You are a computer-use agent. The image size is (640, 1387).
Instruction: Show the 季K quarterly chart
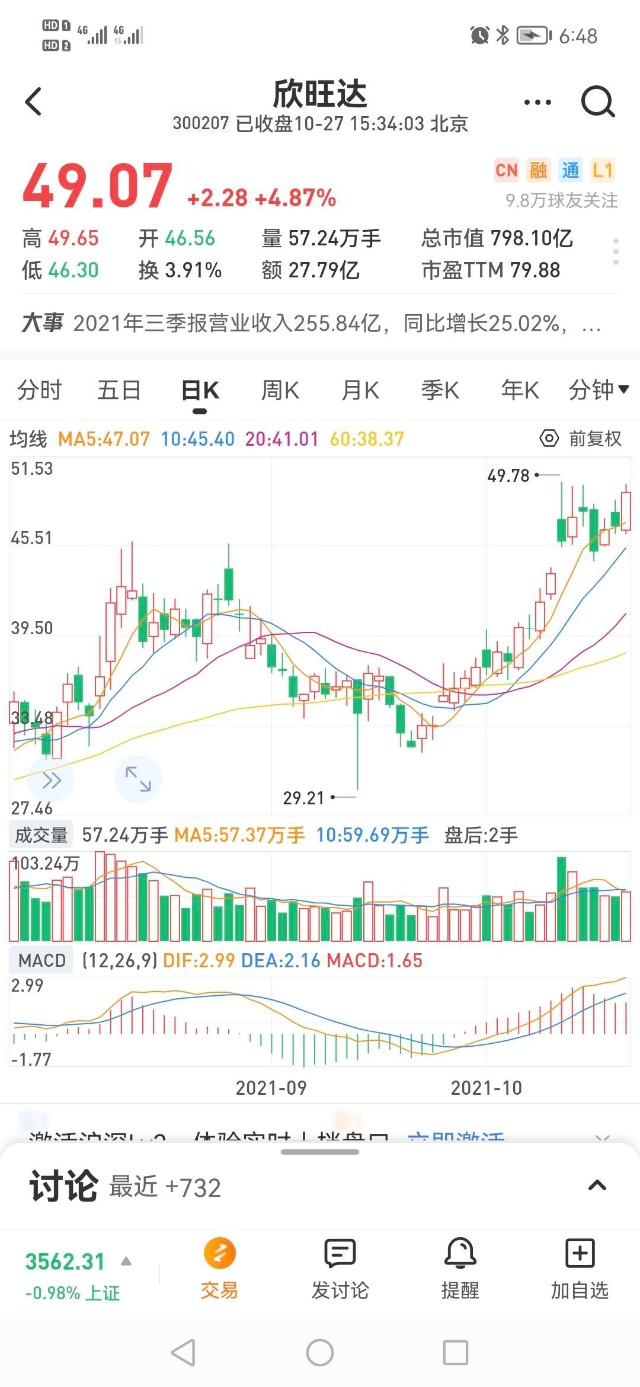coord(440,390)
